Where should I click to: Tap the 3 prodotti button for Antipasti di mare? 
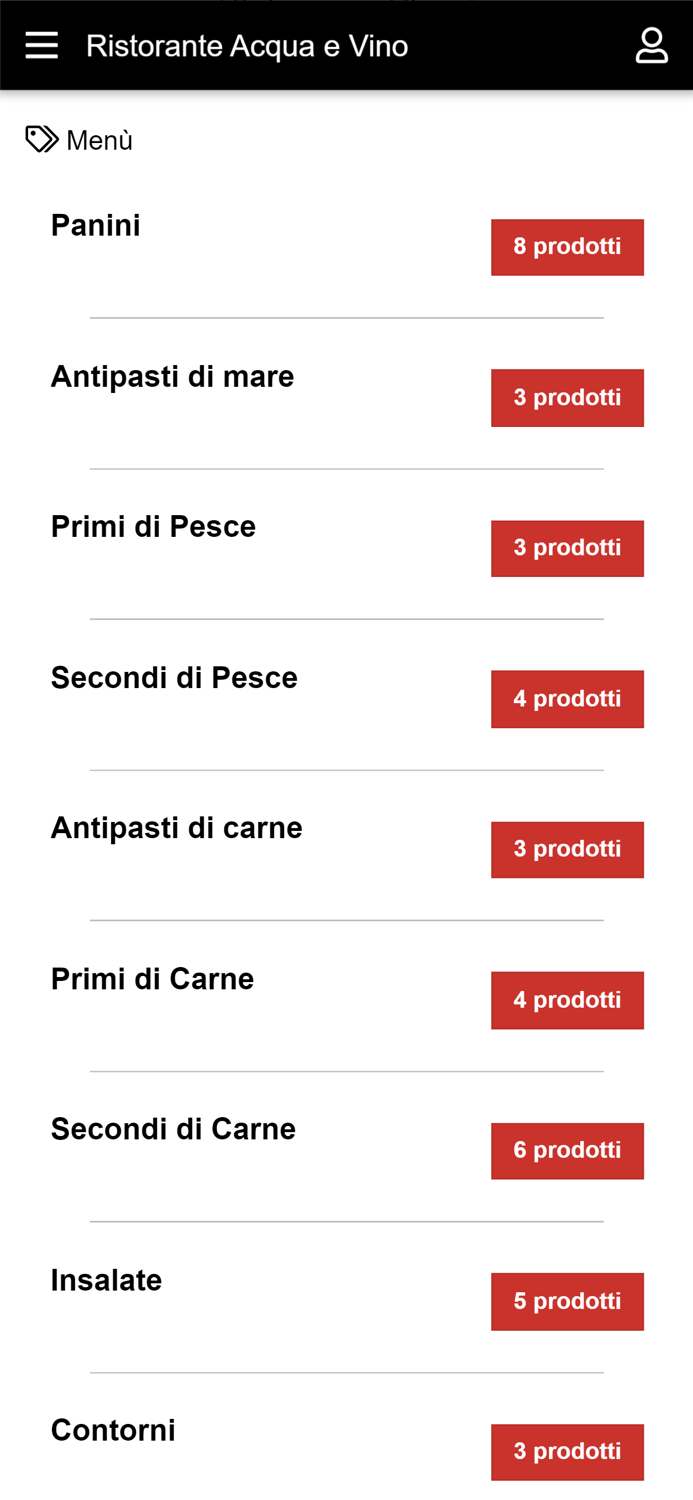point(567,398)
